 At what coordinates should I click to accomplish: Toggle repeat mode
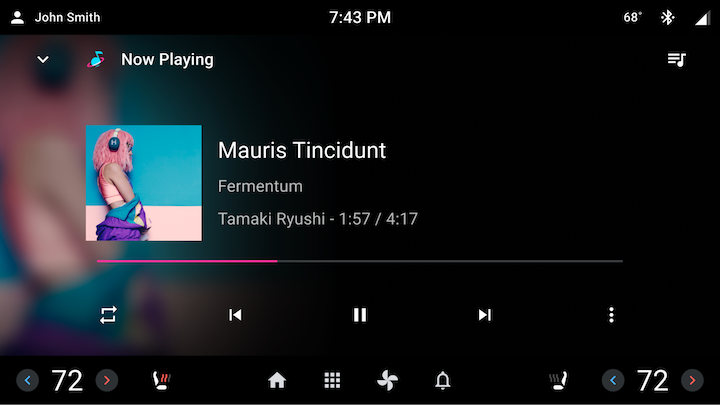pyautogui.click(x=109, y=315)
